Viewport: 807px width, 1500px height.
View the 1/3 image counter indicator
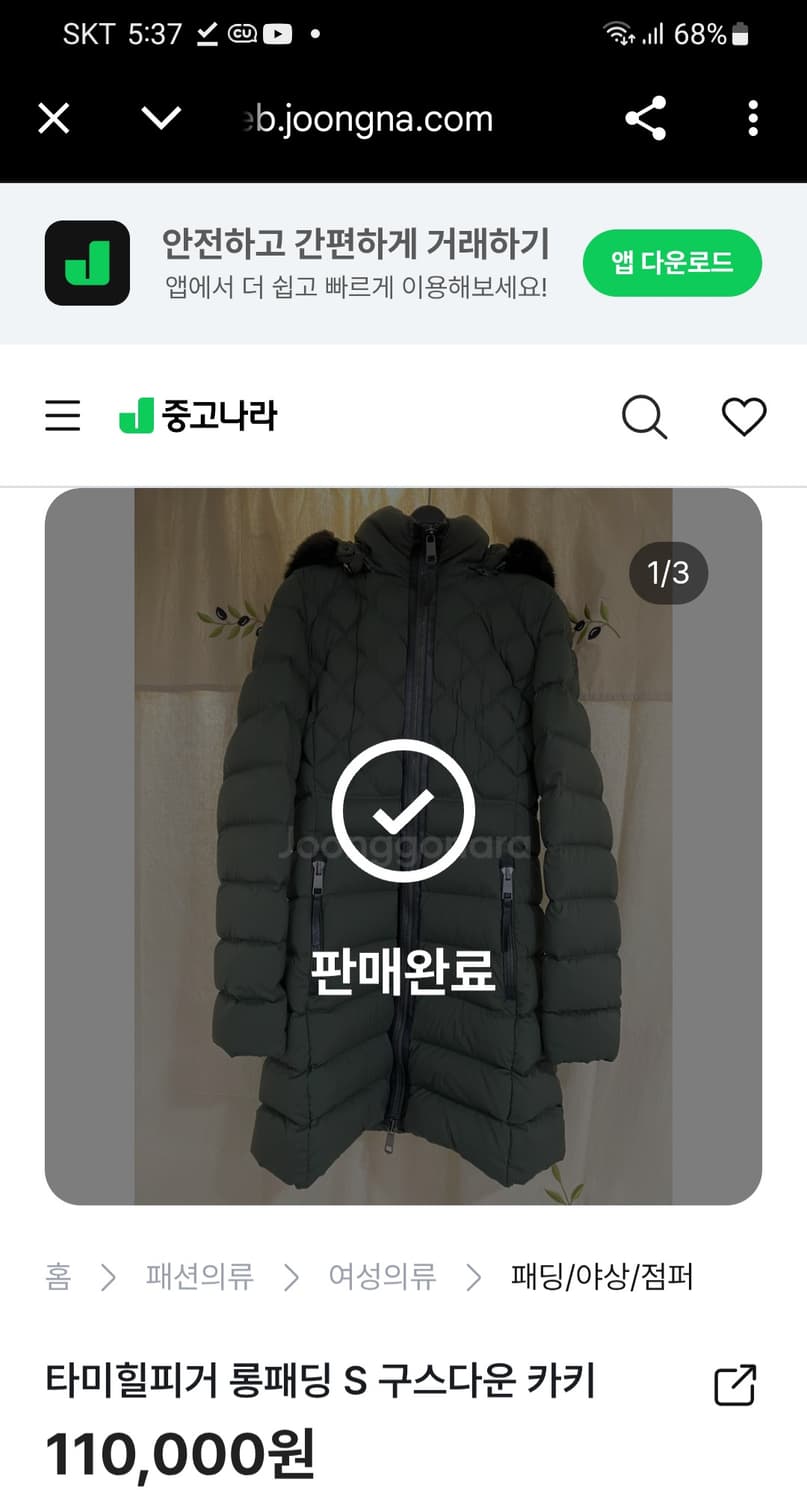(668, 572)
